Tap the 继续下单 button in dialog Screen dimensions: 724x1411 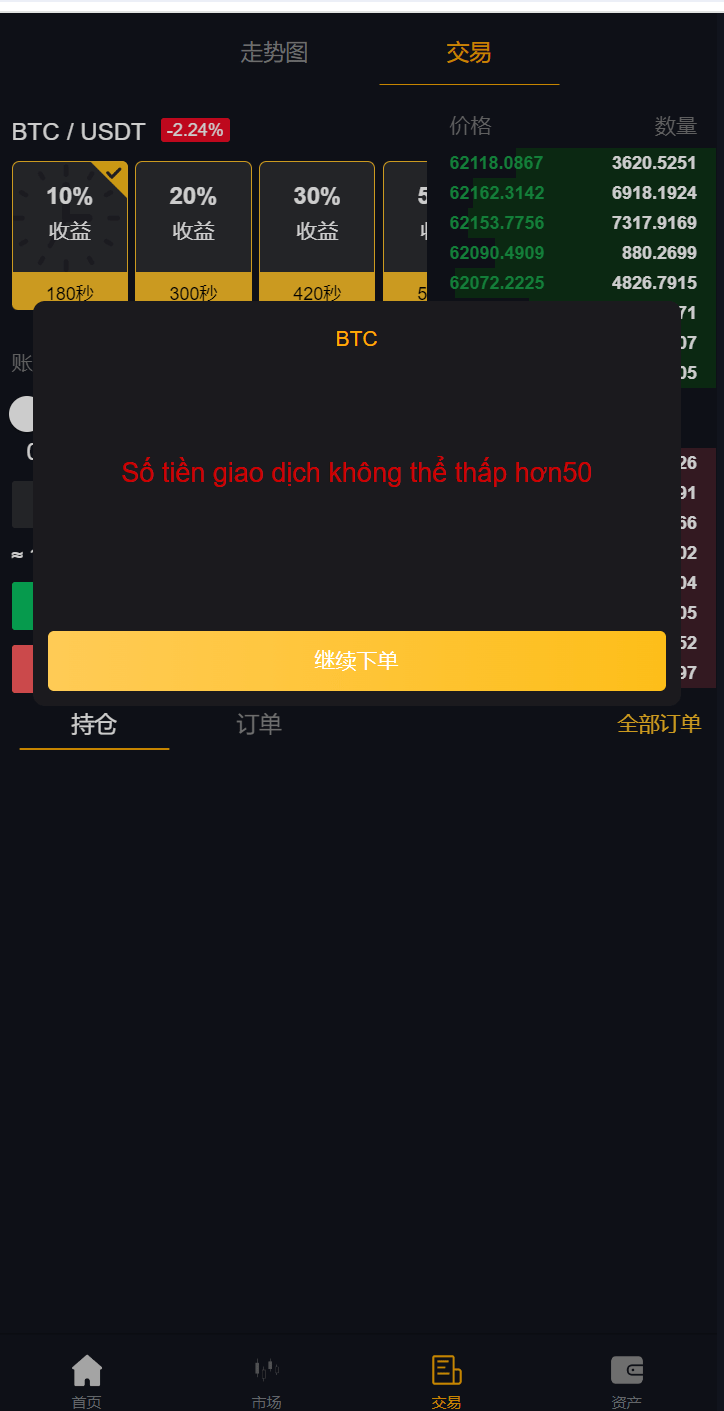click(357, 660)
